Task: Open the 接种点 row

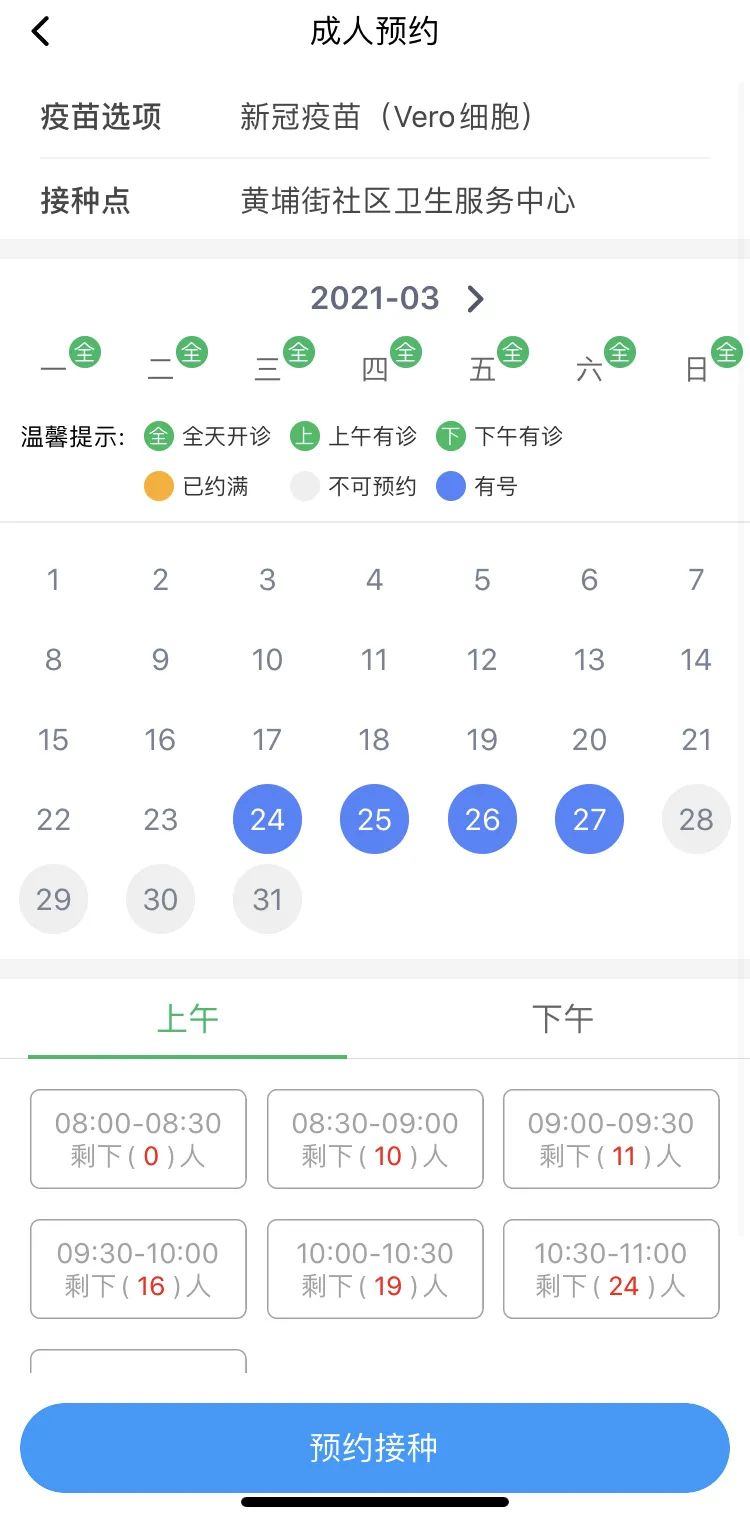Action: [x=375, y=201]
